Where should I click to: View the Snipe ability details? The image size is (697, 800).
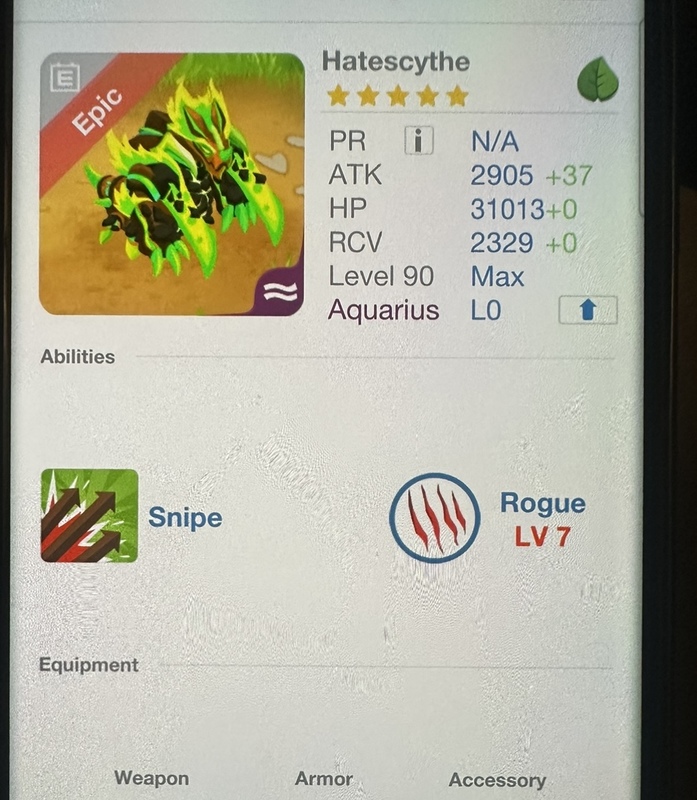tap(89, 516)
